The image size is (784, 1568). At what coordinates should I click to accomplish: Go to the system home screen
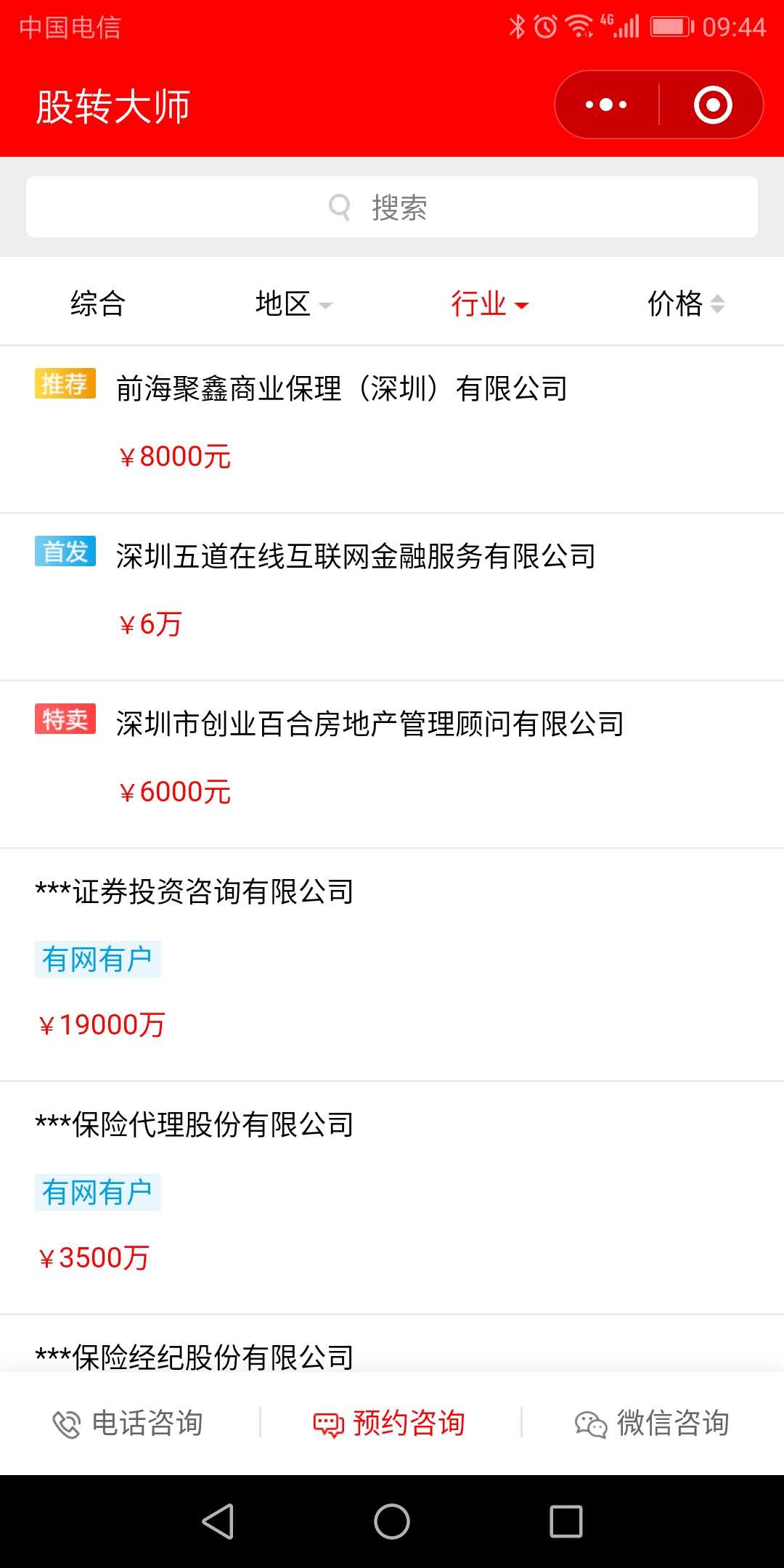tap(392, 1521)
